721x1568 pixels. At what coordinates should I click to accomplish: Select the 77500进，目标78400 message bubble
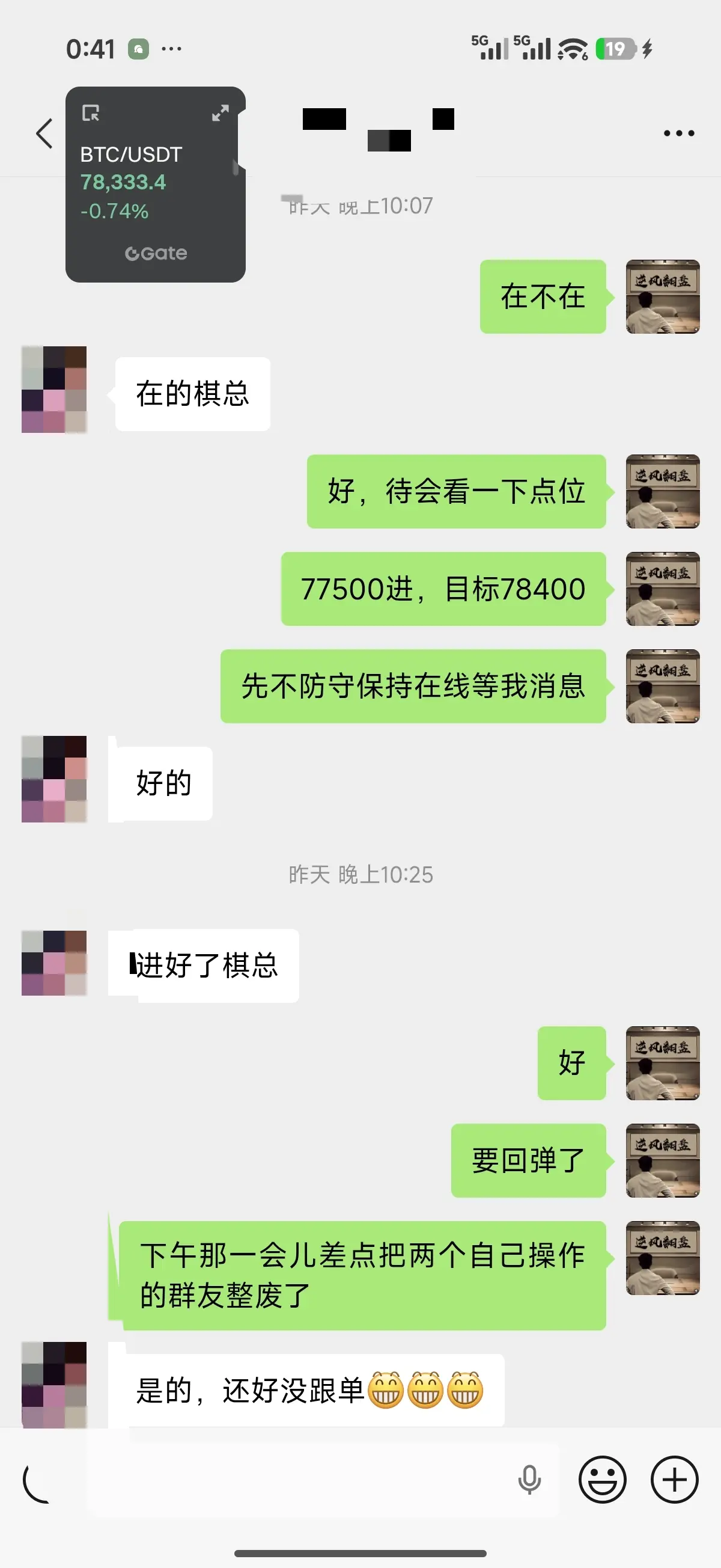click(x=443, y=588)
